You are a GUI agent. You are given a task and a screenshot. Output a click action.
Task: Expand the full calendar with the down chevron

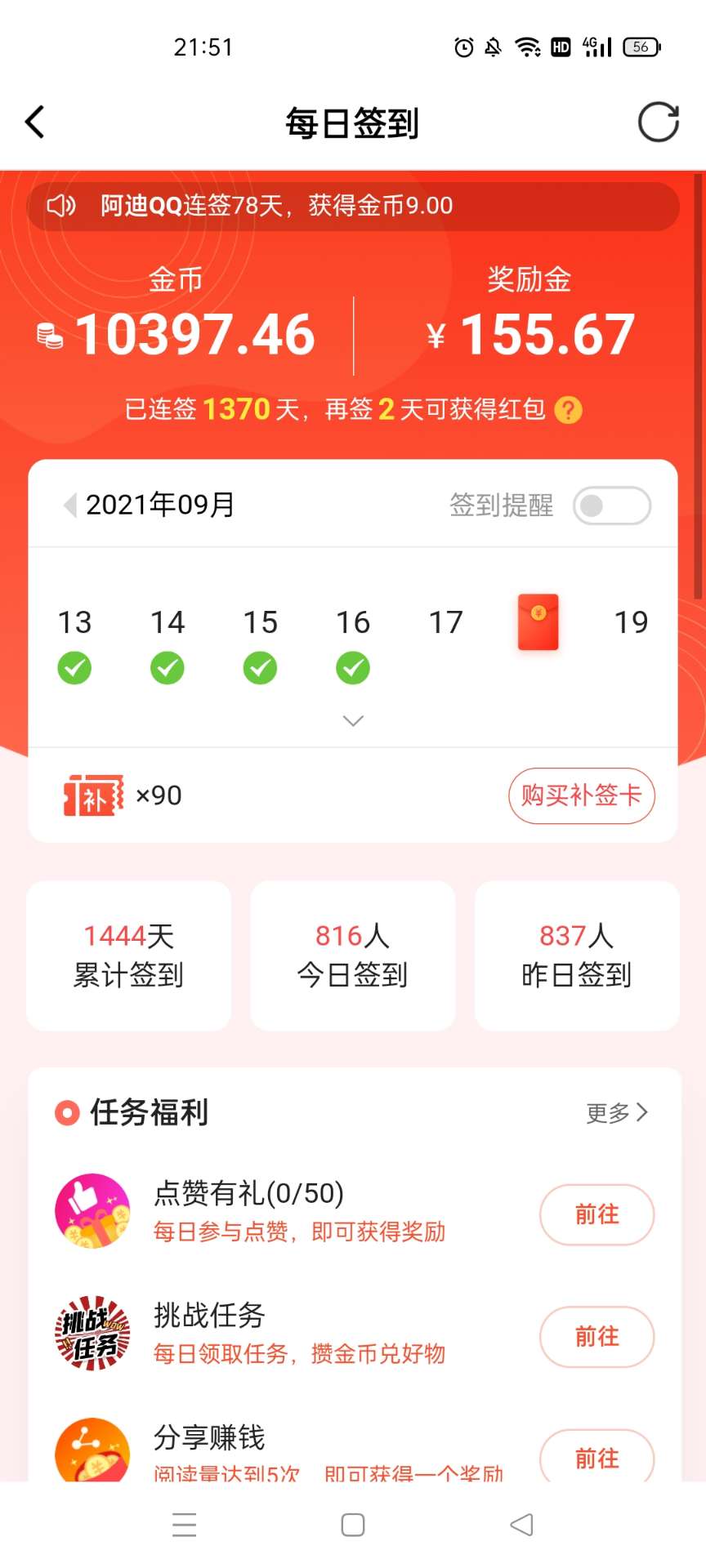353,720
